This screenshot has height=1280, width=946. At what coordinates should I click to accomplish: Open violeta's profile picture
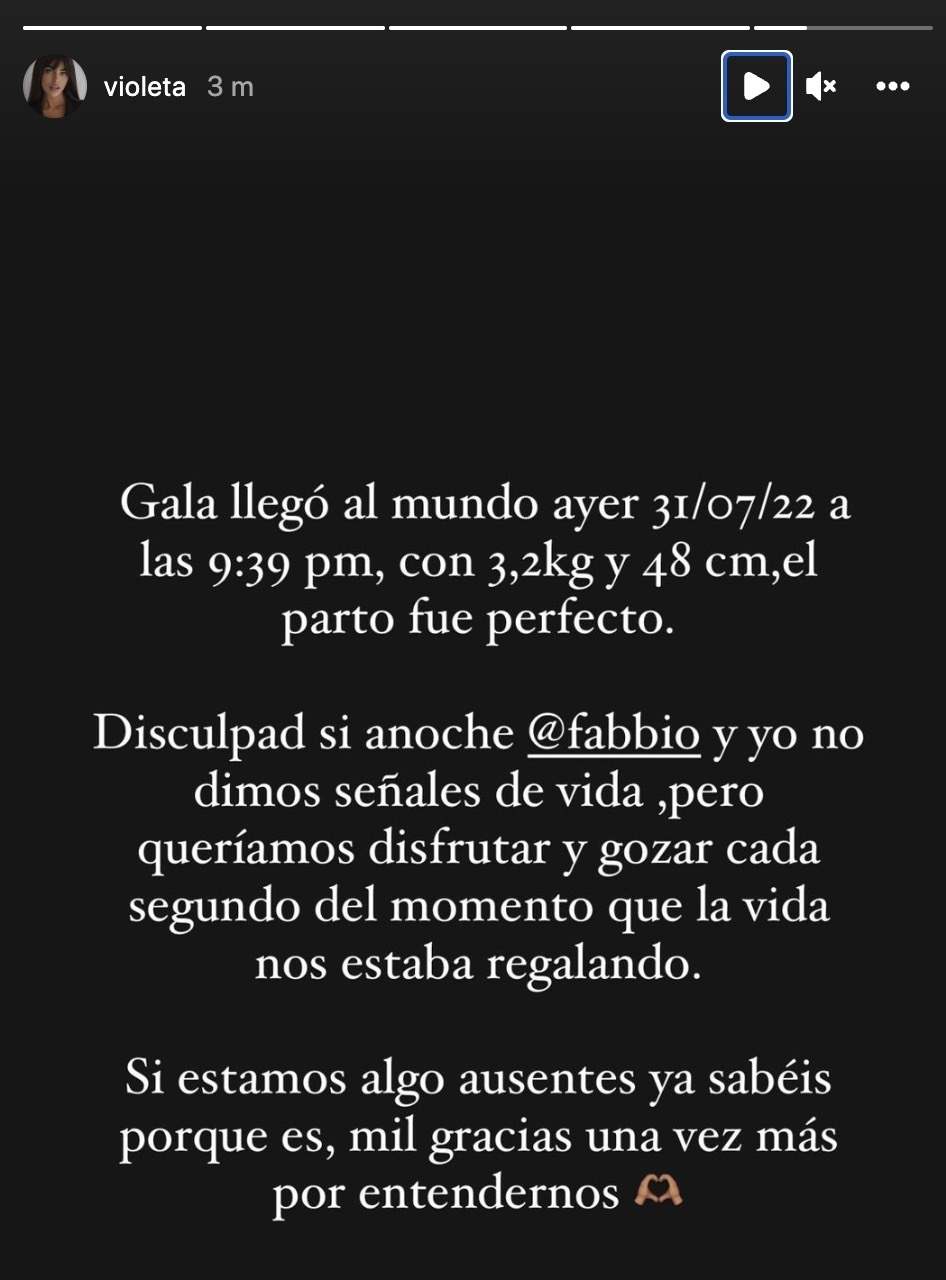coord(54,87)
